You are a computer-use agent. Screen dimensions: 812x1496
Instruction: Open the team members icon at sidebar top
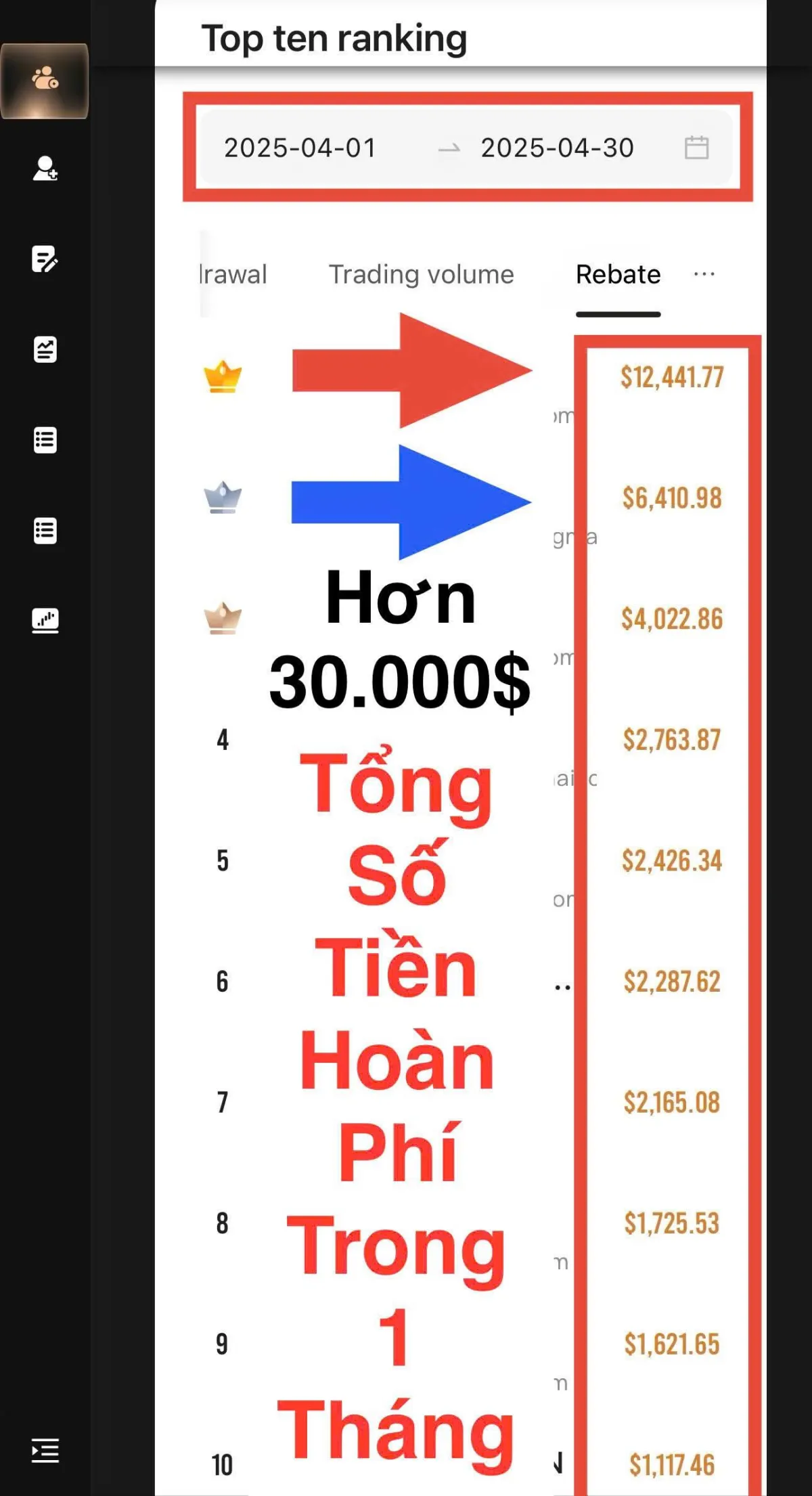coord(45,80)
